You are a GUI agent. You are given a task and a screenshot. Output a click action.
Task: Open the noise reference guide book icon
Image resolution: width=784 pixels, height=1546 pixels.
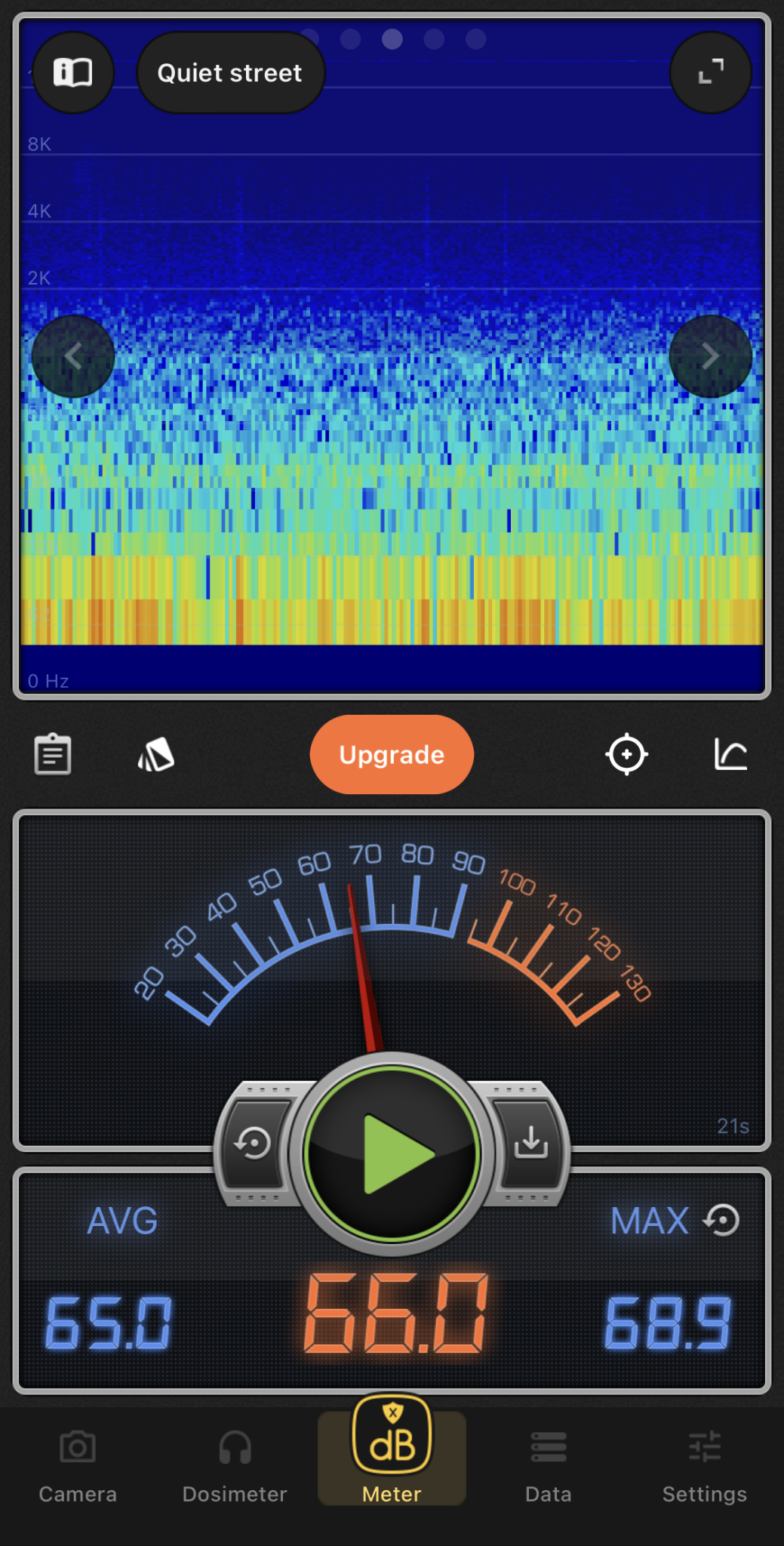[73, 73]
